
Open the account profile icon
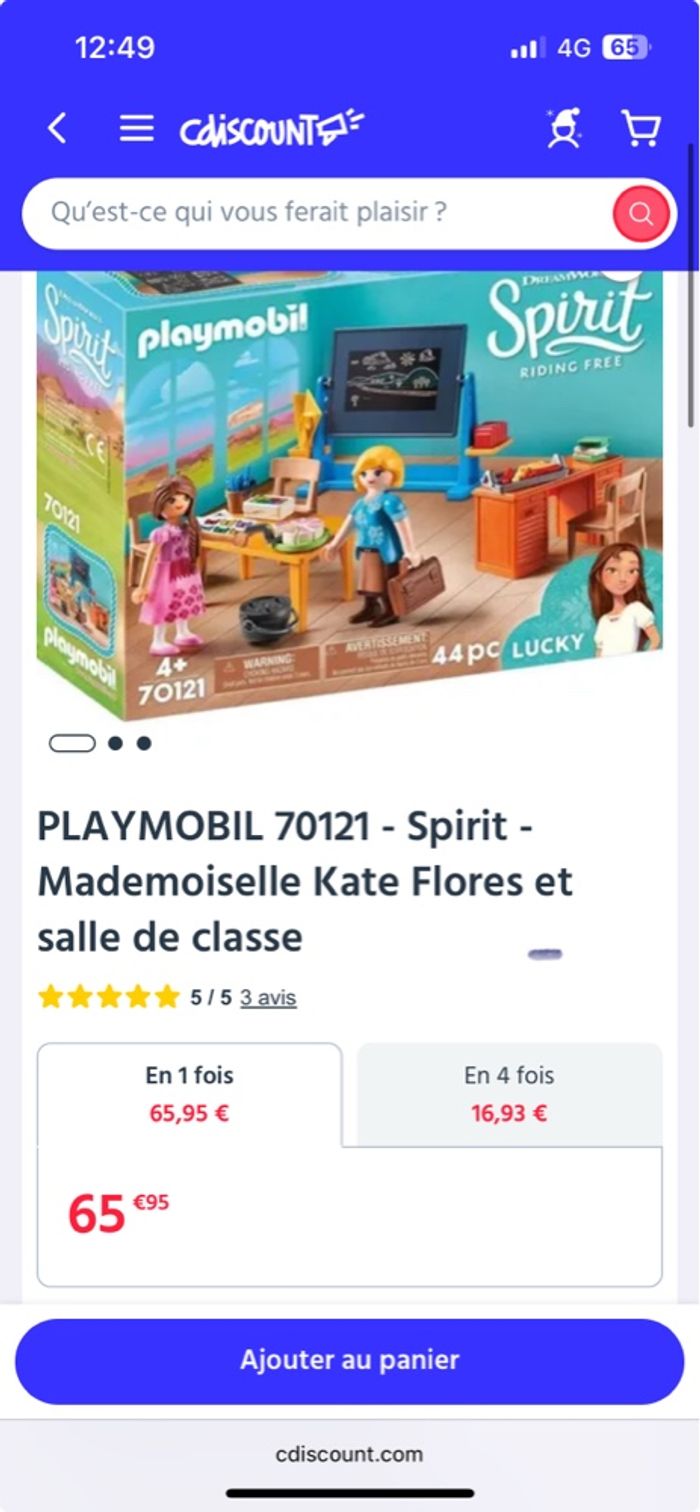click(564, 129)
